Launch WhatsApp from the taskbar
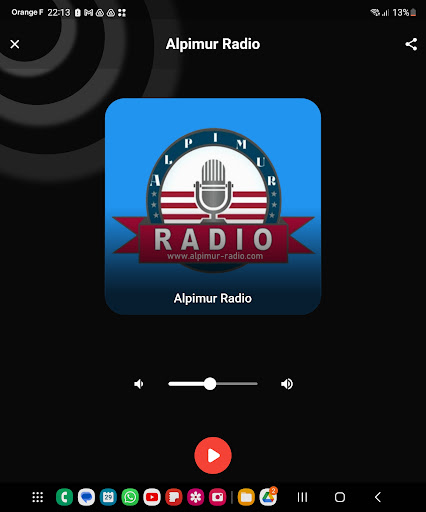426x512 pixels. tap(130, 497)
